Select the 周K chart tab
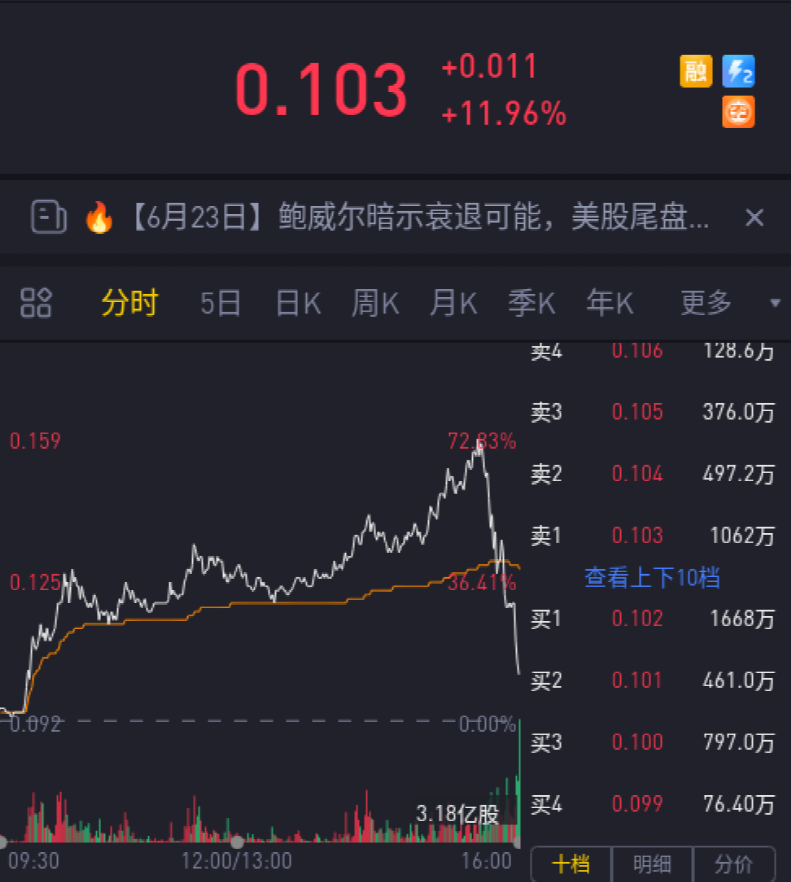Viewport: 791px width, 882px height. pos(375,302)
